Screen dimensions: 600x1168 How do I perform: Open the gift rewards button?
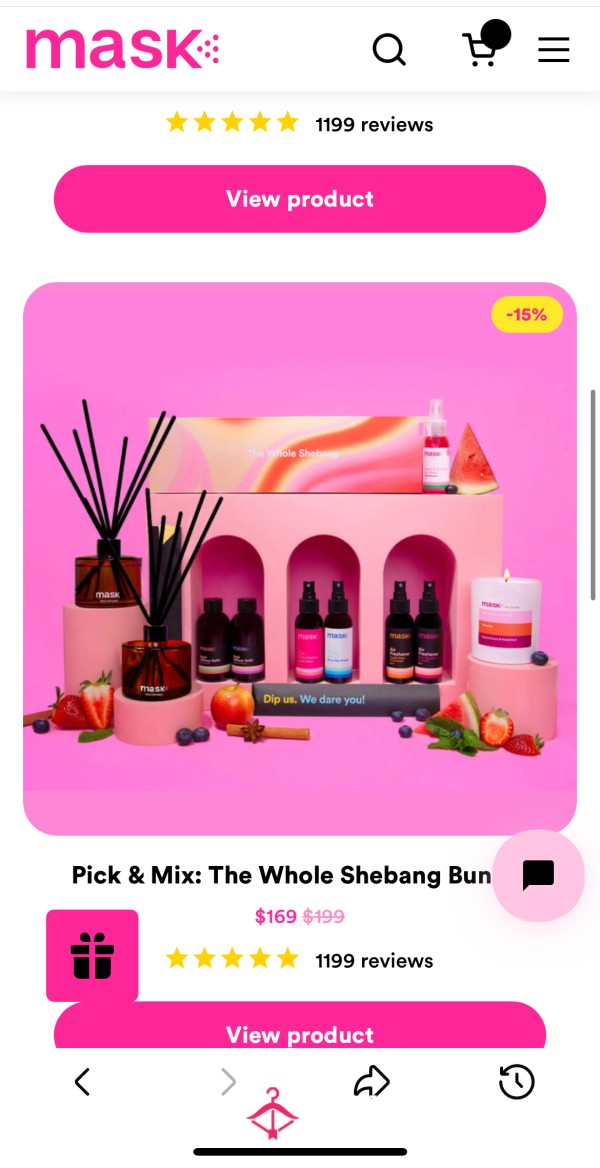[x=92, y=956]
